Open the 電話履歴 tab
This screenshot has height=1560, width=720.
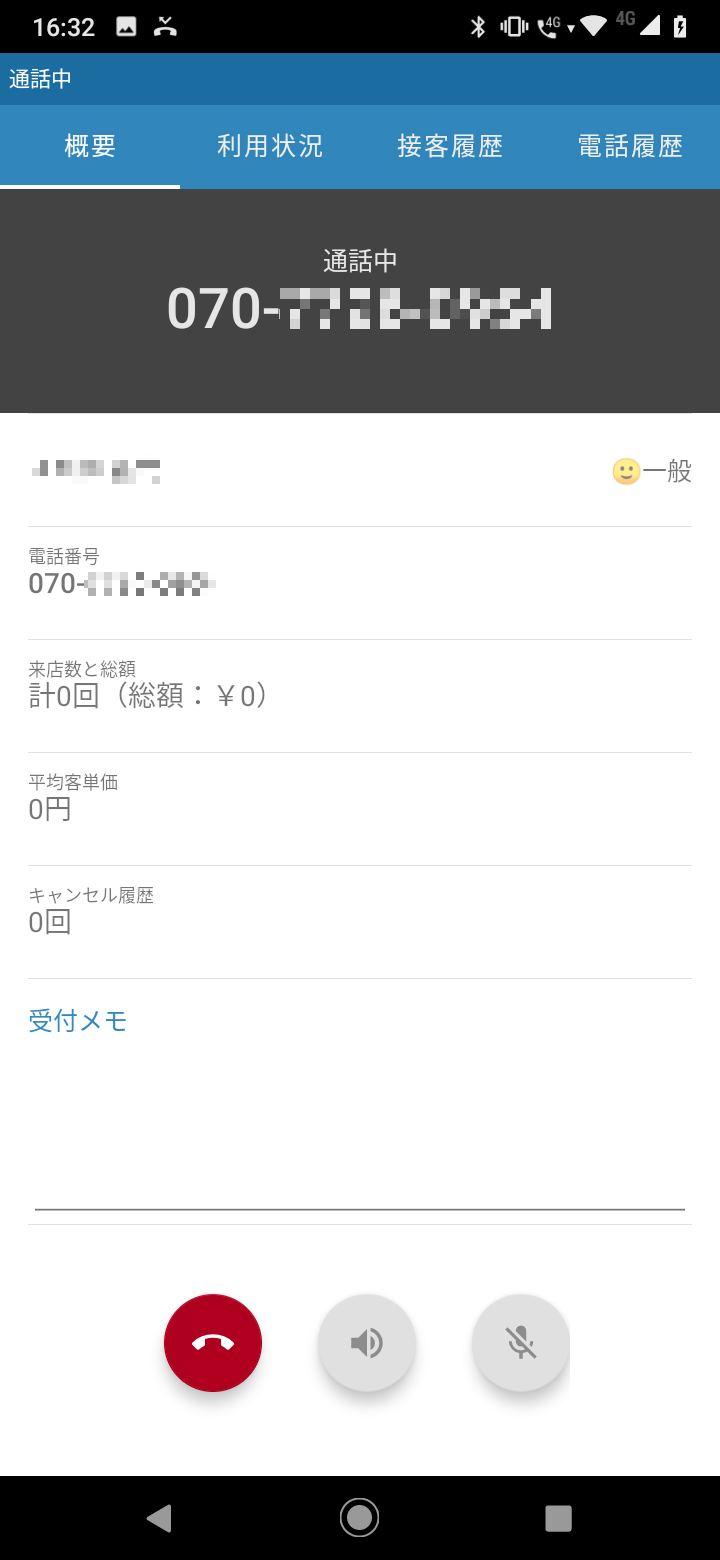pos(630,147)
